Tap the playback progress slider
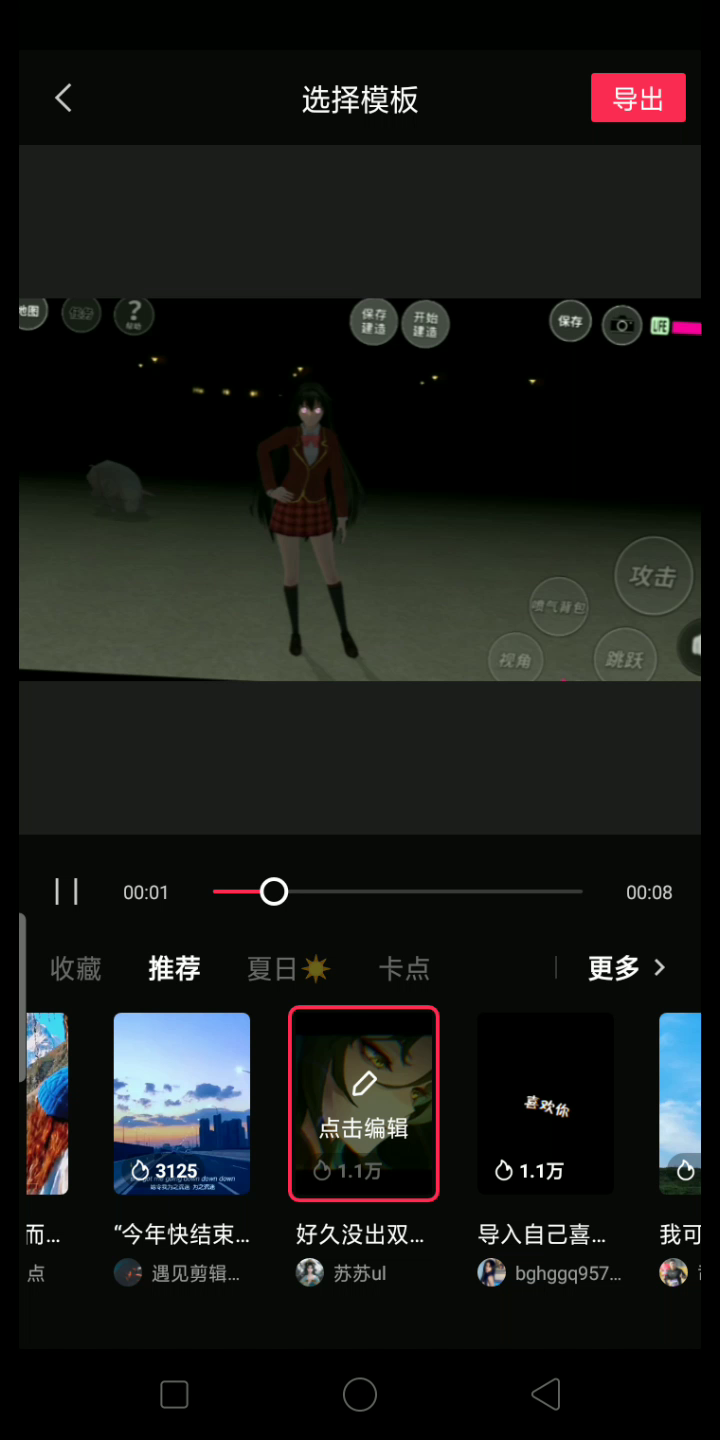 click(x=398, y=891)
